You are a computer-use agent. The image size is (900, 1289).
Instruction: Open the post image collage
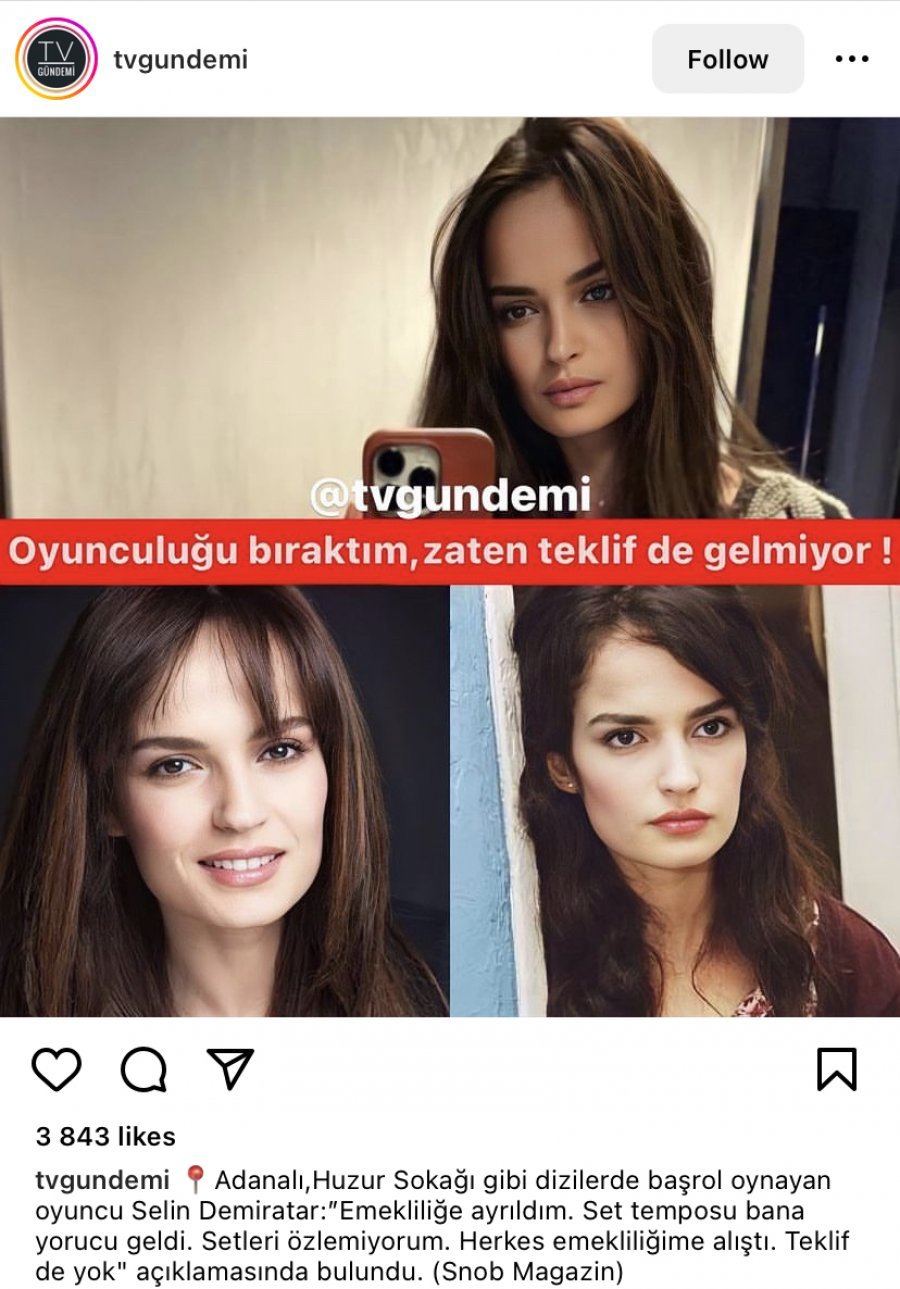tap(450, 566)
